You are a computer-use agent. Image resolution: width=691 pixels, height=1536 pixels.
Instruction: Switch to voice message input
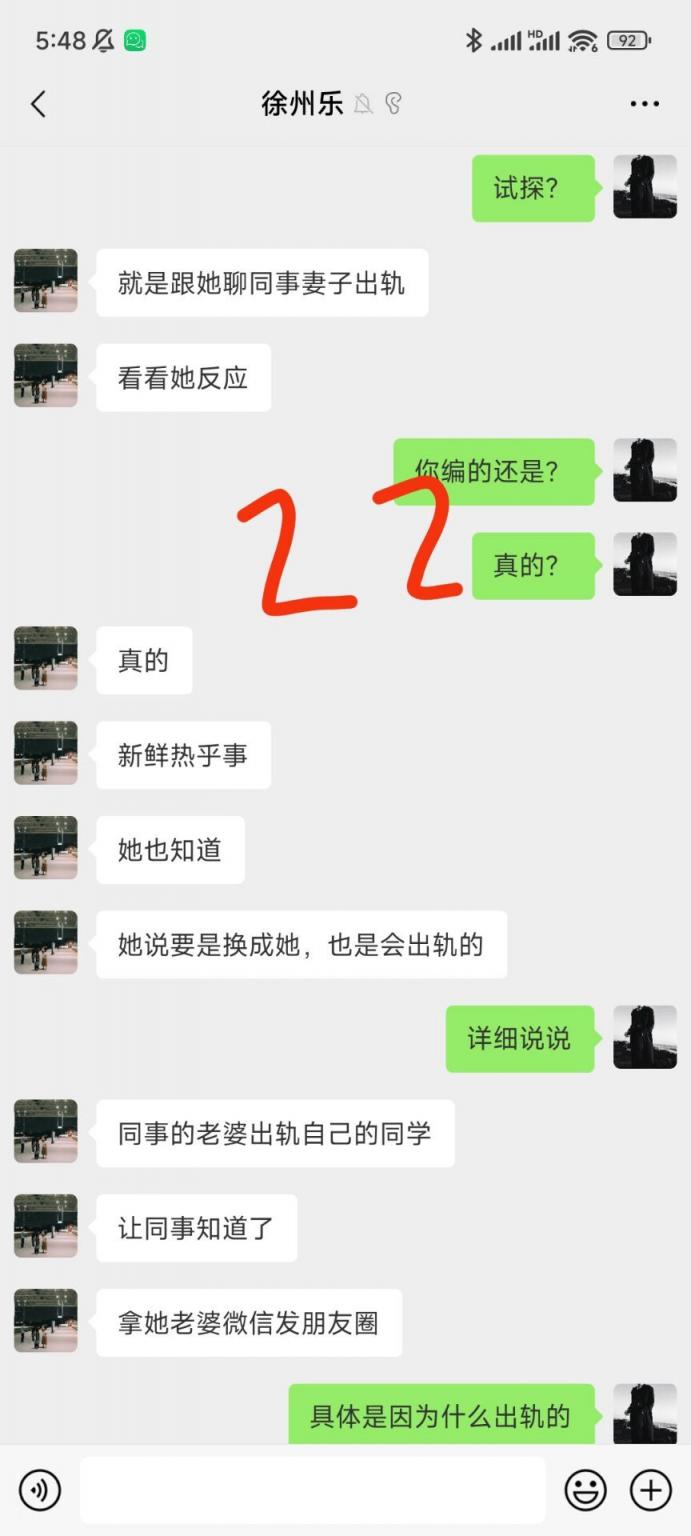pos(40,1490)
